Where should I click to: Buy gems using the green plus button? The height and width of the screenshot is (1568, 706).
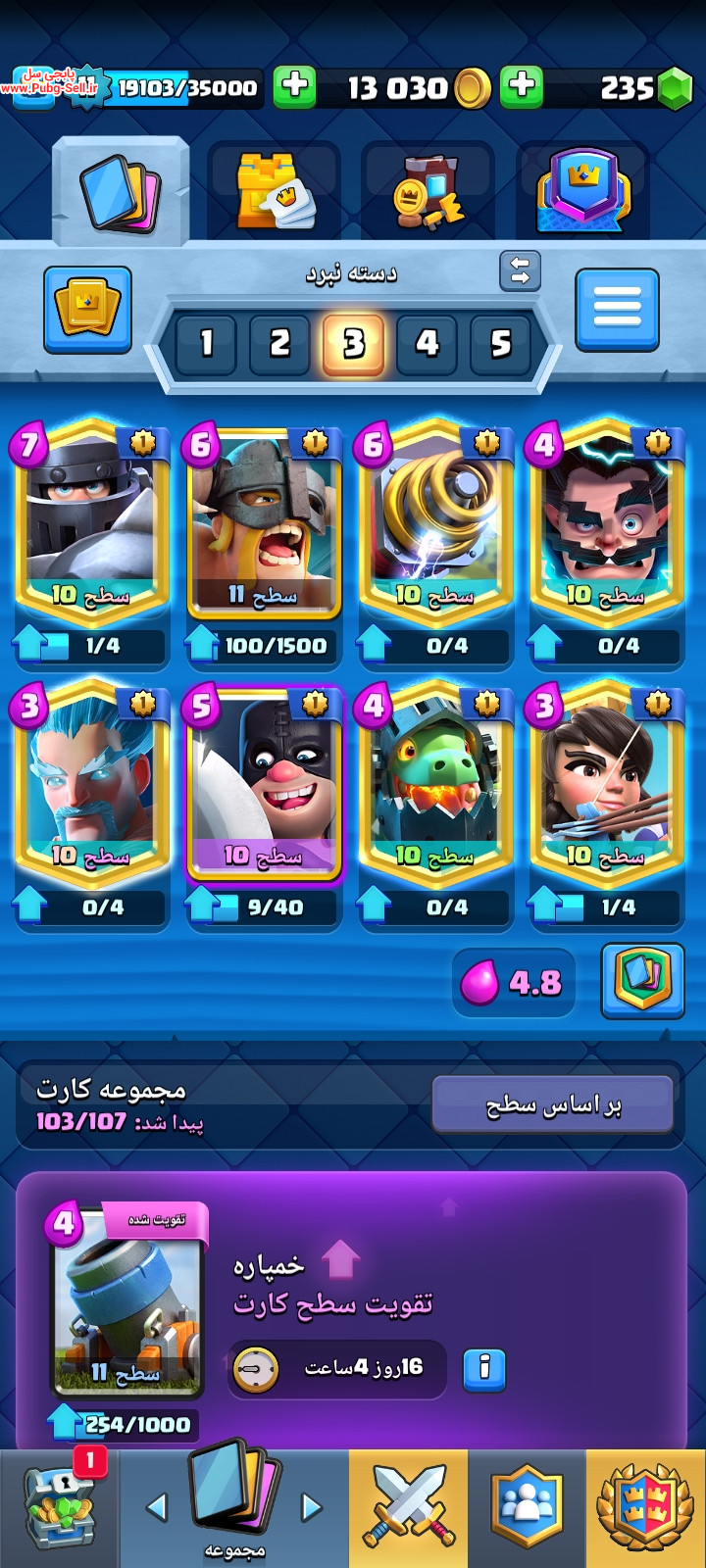point(522,87)
